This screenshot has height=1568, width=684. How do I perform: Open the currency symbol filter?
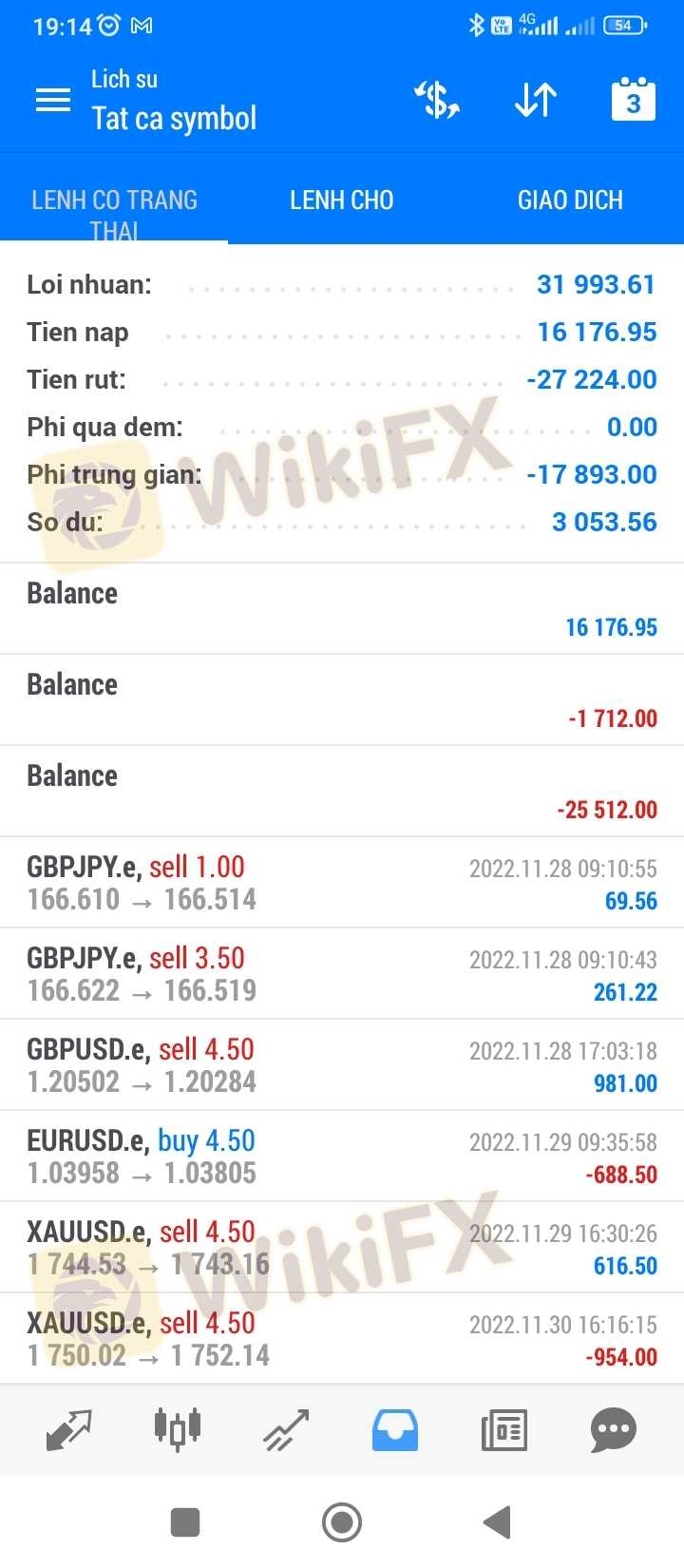pyautogui.click(x=437, y=100)
